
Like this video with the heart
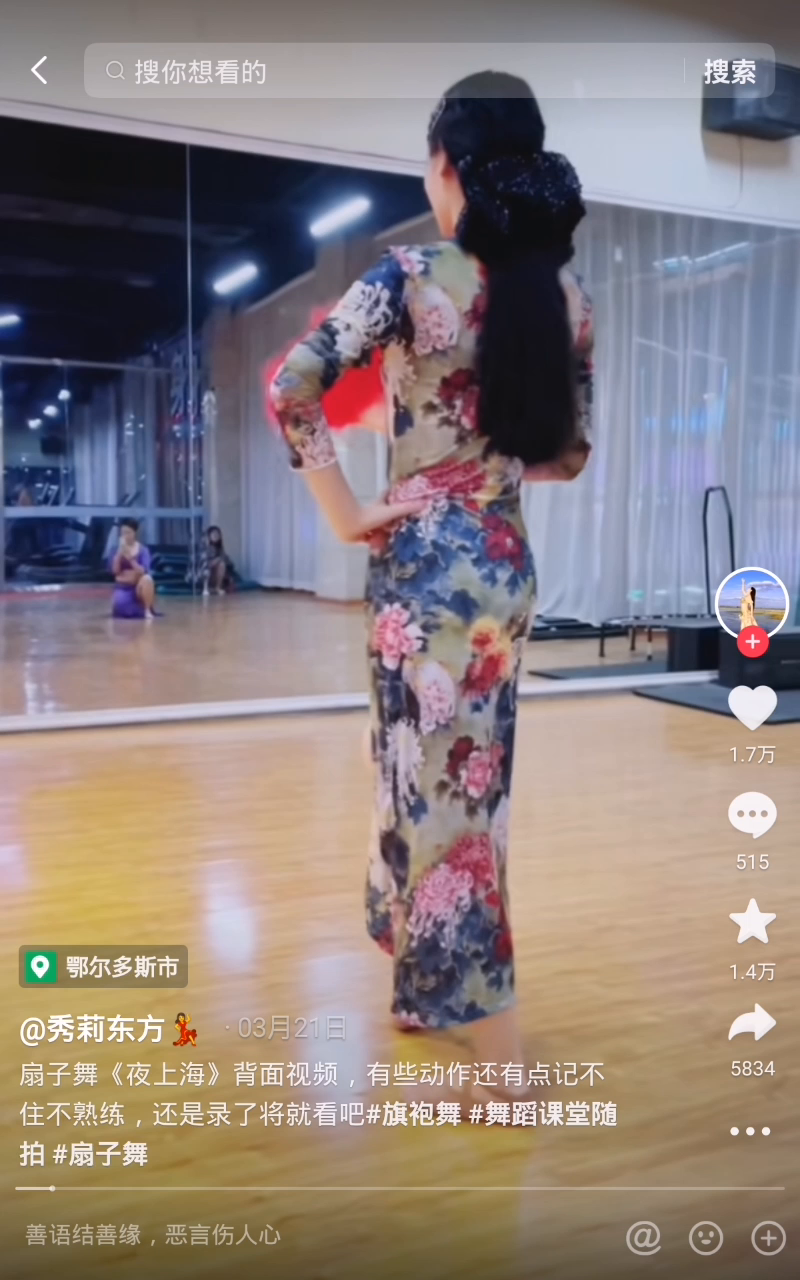[x=752, y=708]
